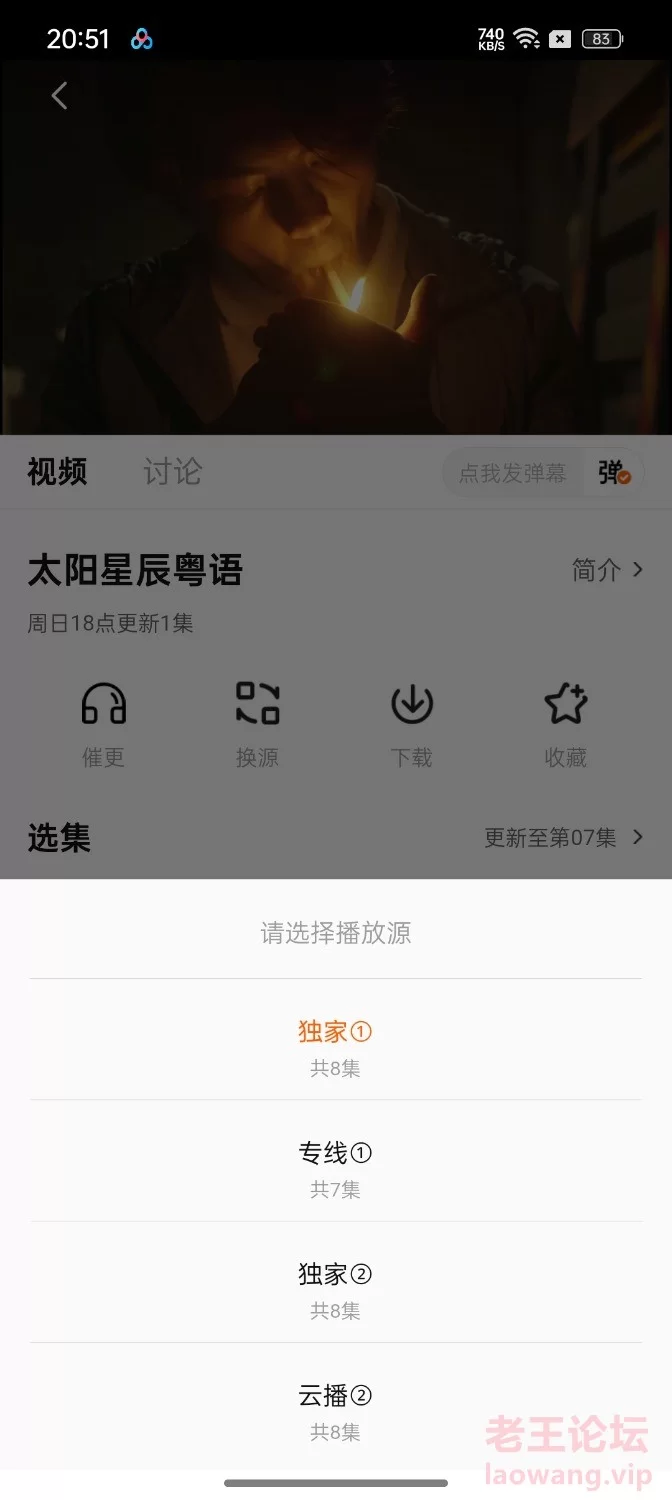Image resolution: width=672 pixels, height=1500 pixels.
Task: Open the 视频 tab
Action: tap(57, 471)
